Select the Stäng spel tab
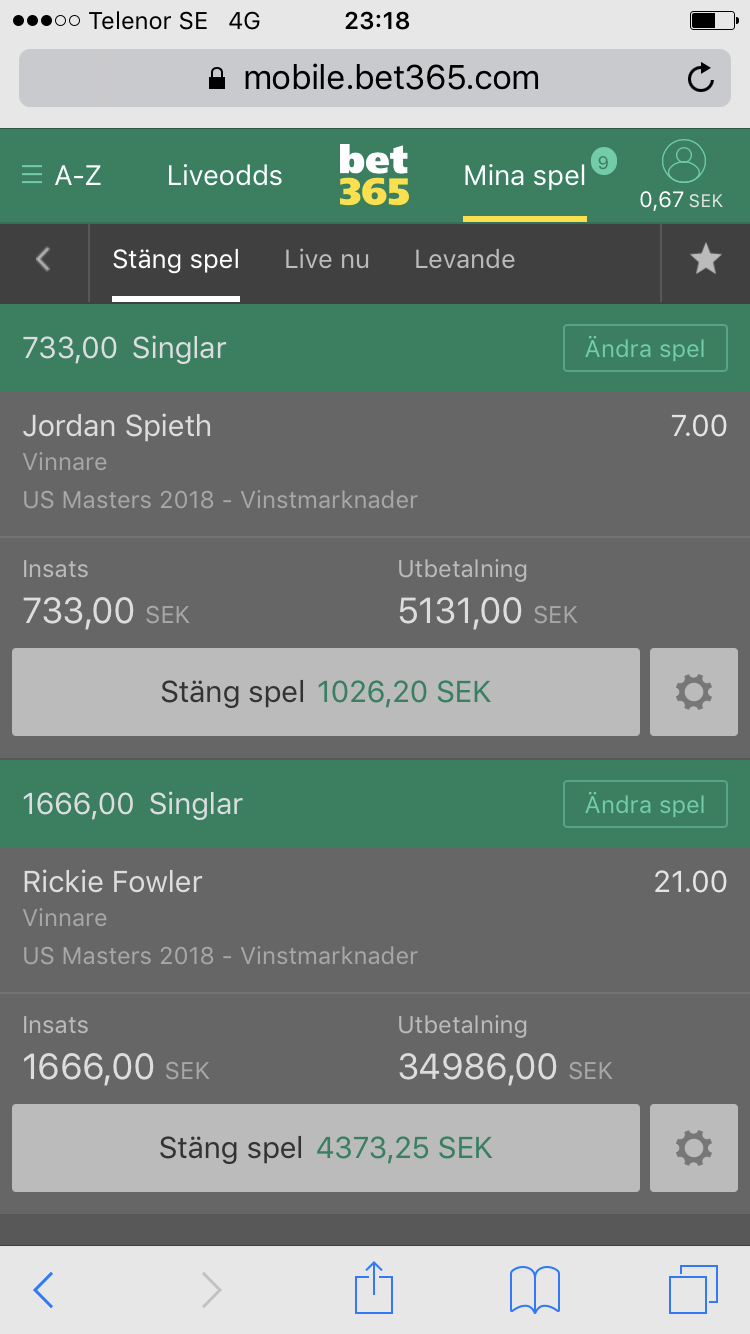Viewport: 750px width, 1334px height. pos(176,260)
